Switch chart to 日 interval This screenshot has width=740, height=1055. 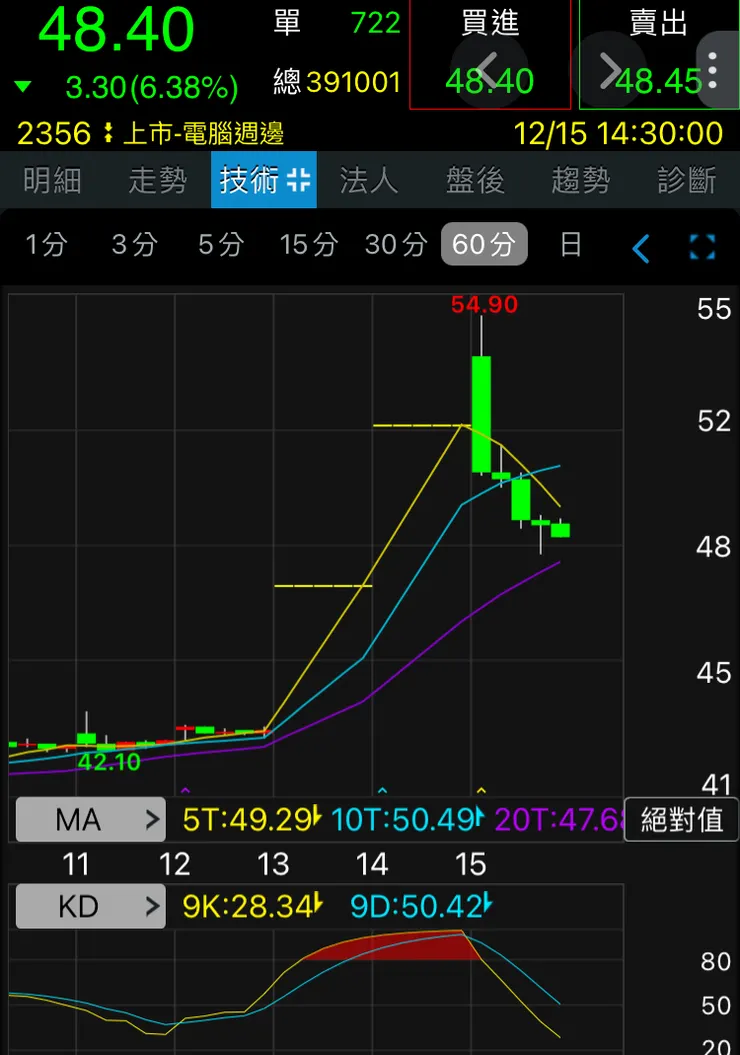point(571,244)
